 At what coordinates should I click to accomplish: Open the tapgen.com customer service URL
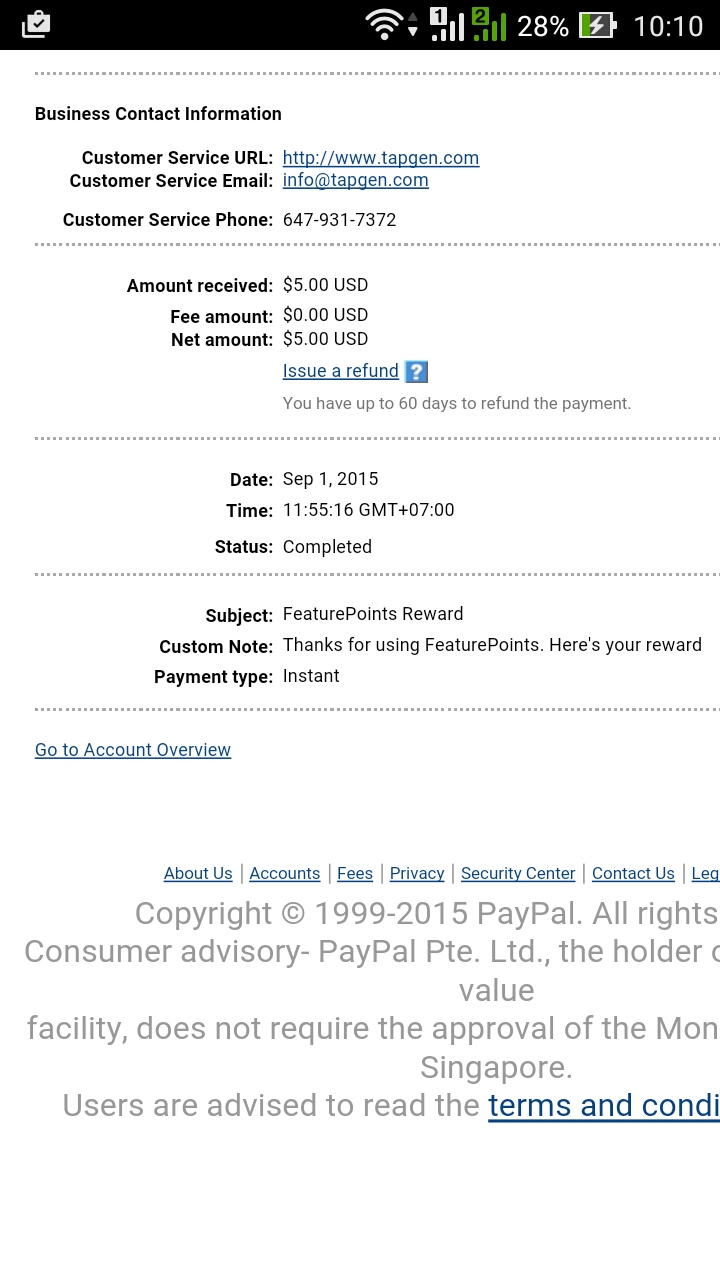click(x=380, y=158)
